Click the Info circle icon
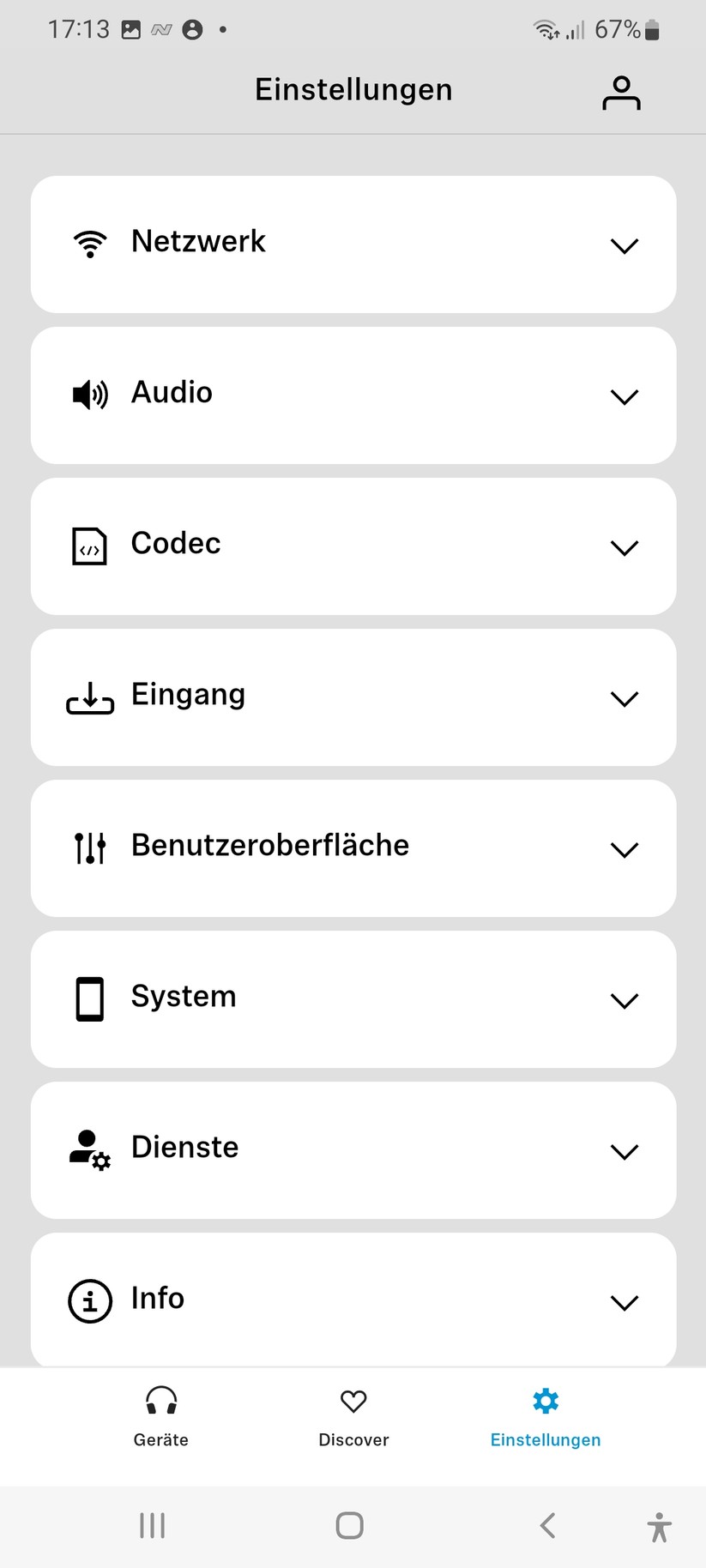This screenshot has height=1568, width=706. (x=89, y=1300)
